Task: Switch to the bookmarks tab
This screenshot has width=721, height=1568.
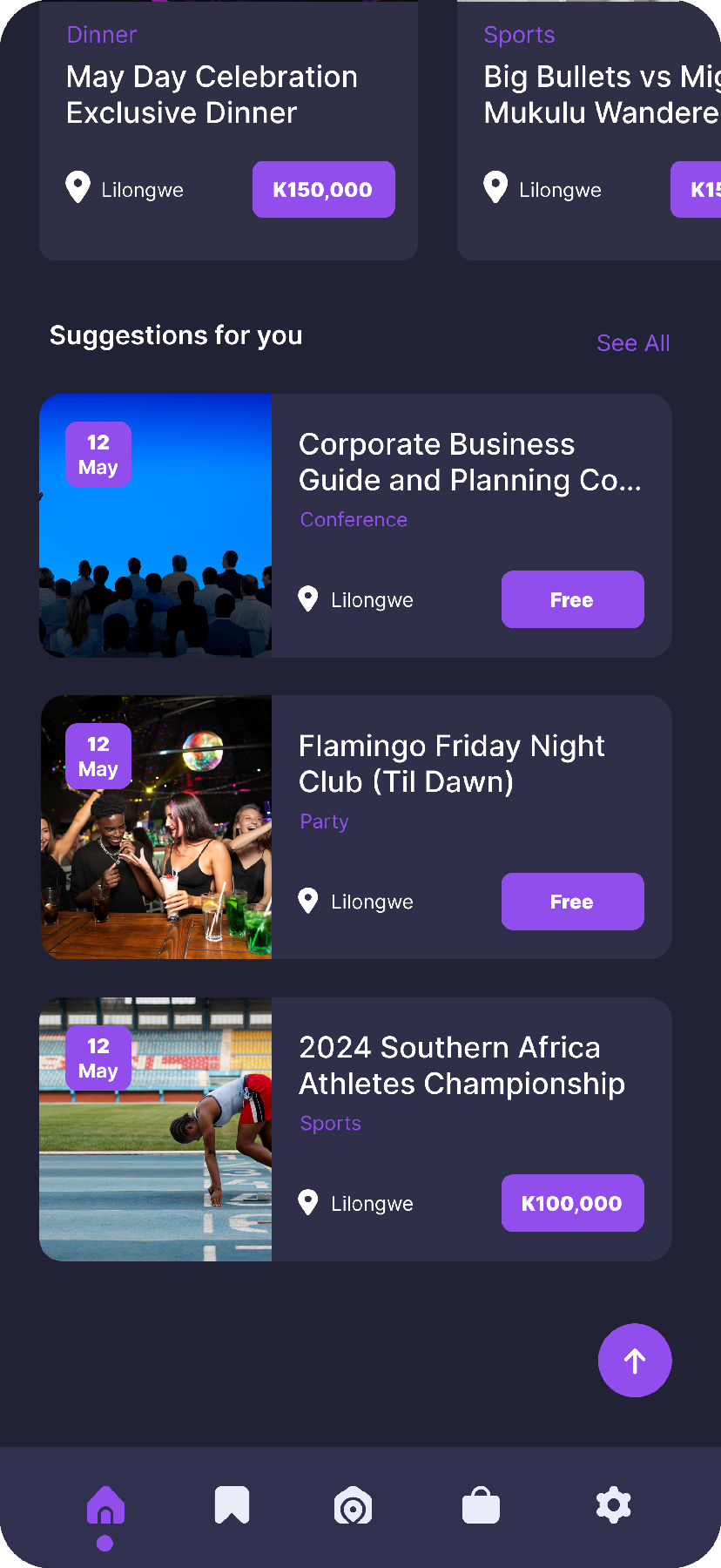Action: coord(232,1505)
